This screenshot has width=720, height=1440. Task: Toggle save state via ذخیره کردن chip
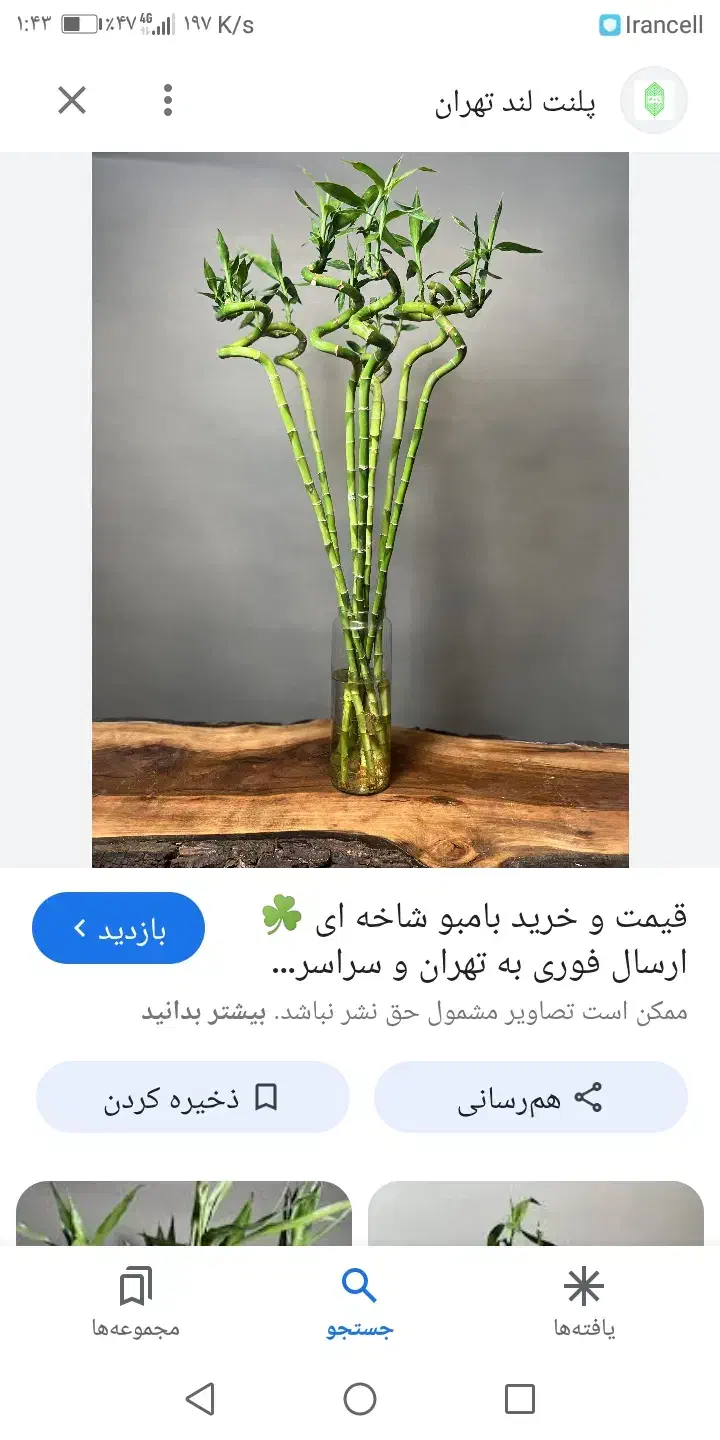tap(193, 1096)
